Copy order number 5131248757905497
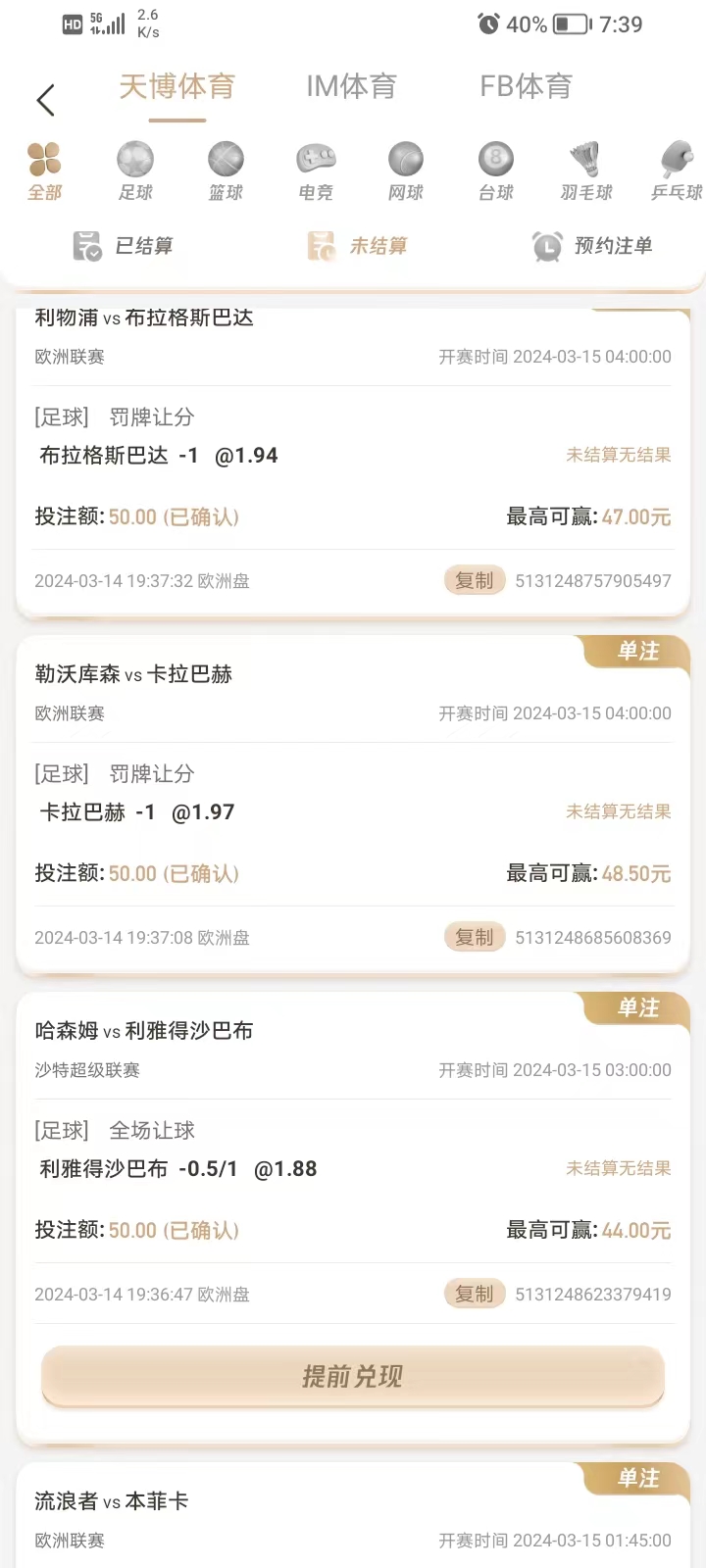The height and width of the screenshot is (1568, 706). point(475,581)
